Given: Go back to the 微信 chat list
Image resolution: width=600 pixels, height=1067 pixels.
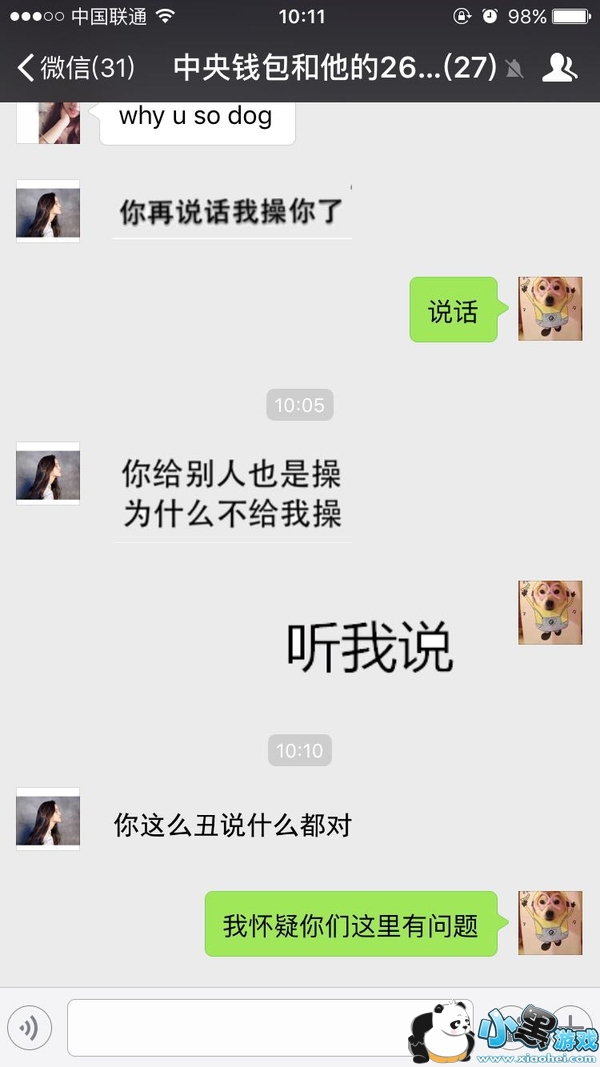Looking at the screenshot, I should (x=75, y=68).
